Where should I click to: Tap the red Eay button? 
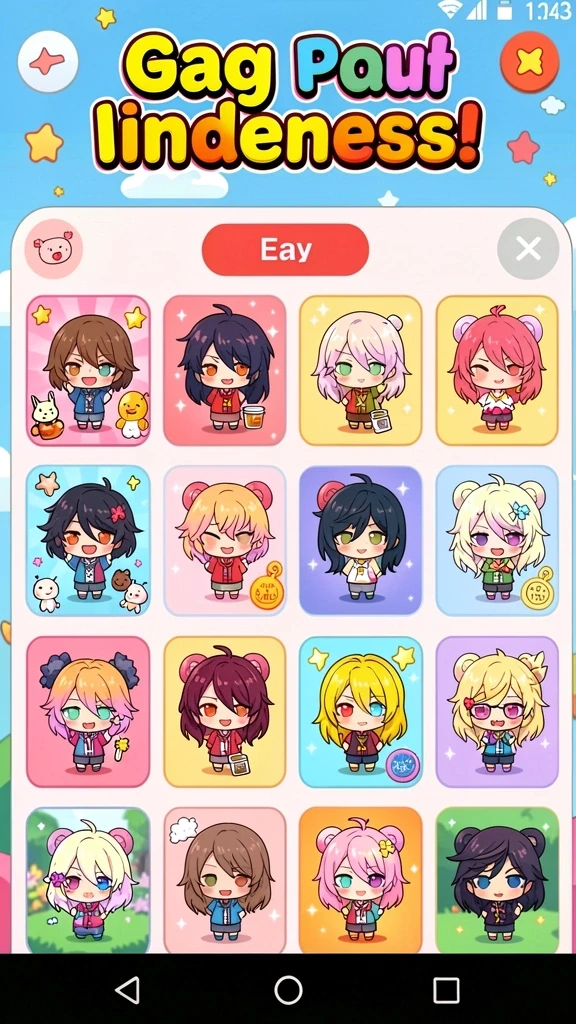click(285, 249)
